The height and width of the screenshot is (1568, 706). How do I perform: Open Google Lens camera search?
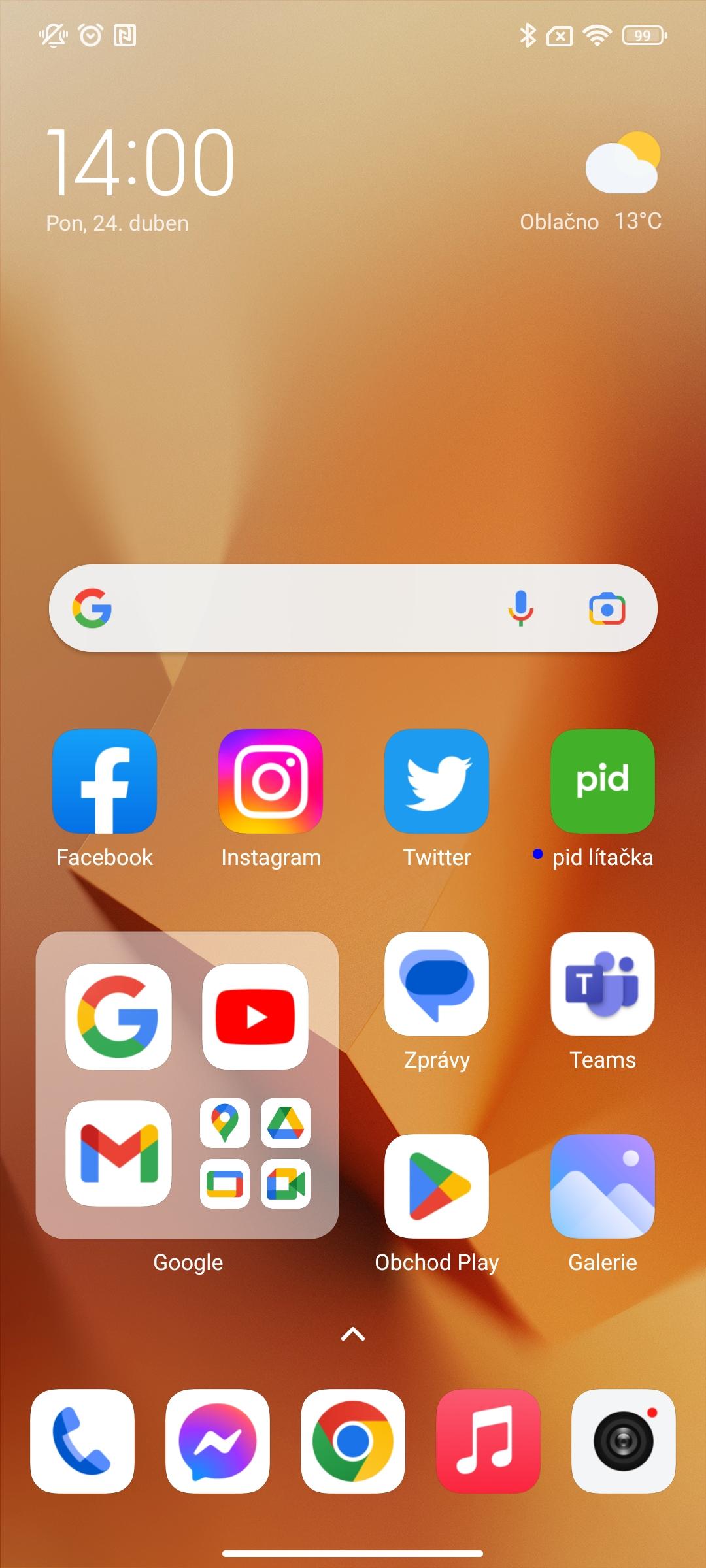(x=607, y=609)
